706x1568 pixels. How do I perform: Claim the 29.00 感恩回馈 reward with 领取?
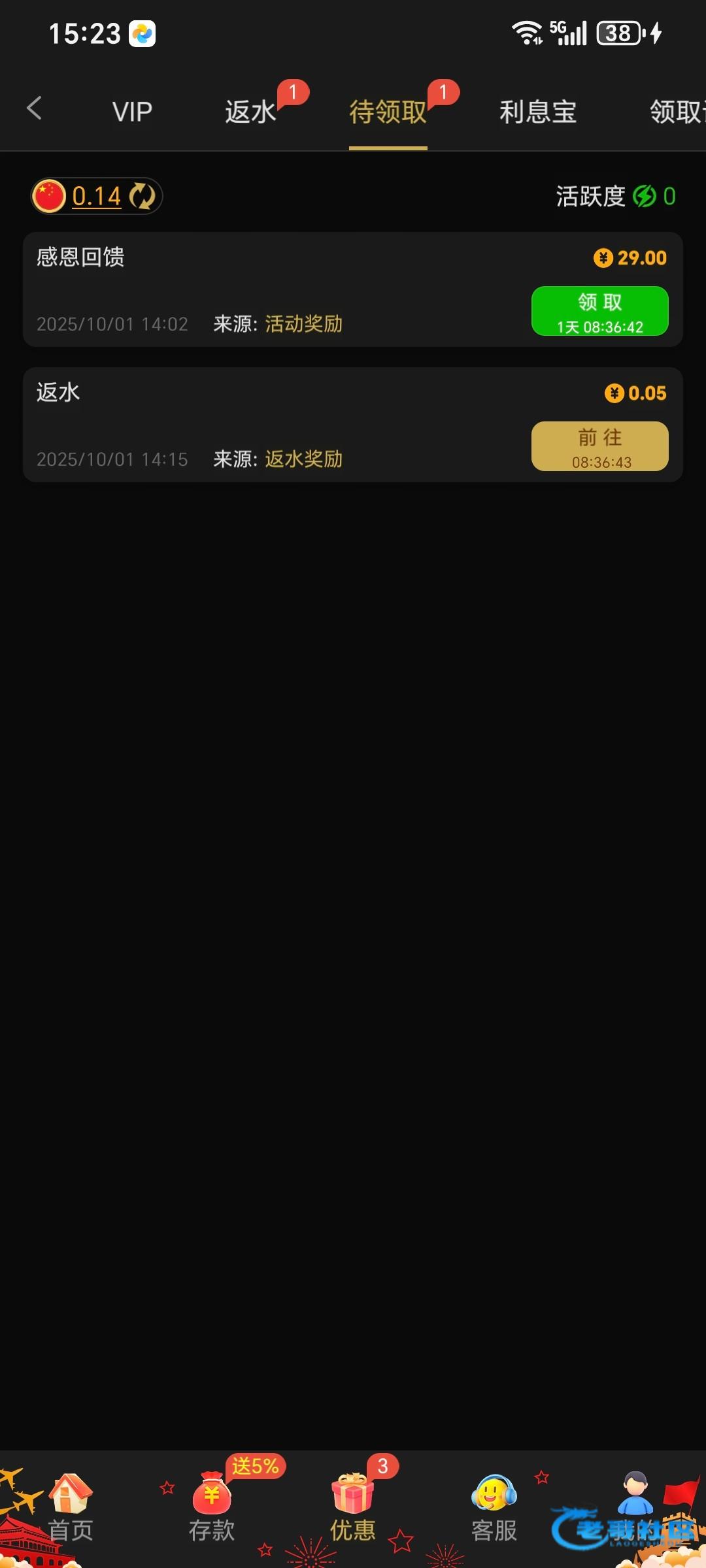coord(599,311)
